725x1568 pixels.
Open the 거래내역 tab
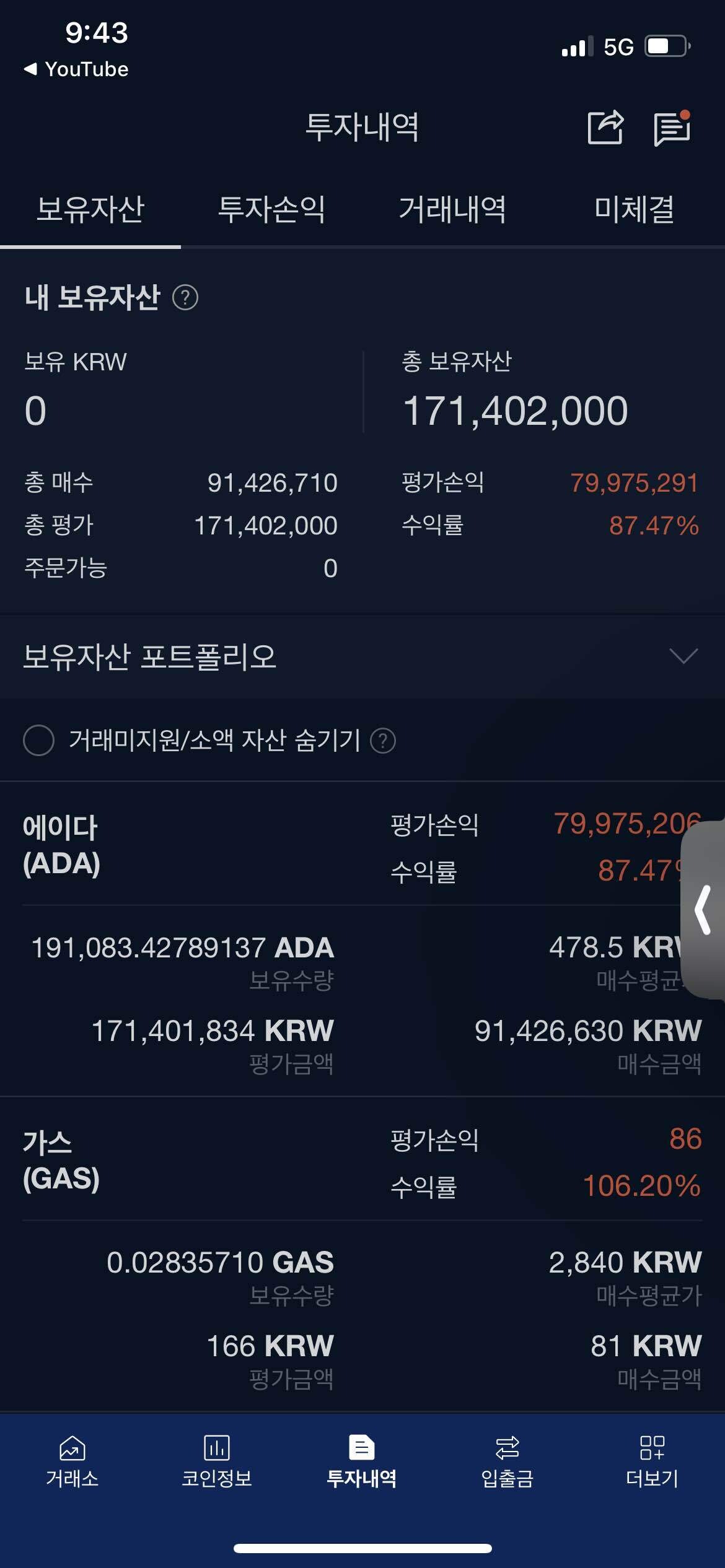[x=452, y=210]
